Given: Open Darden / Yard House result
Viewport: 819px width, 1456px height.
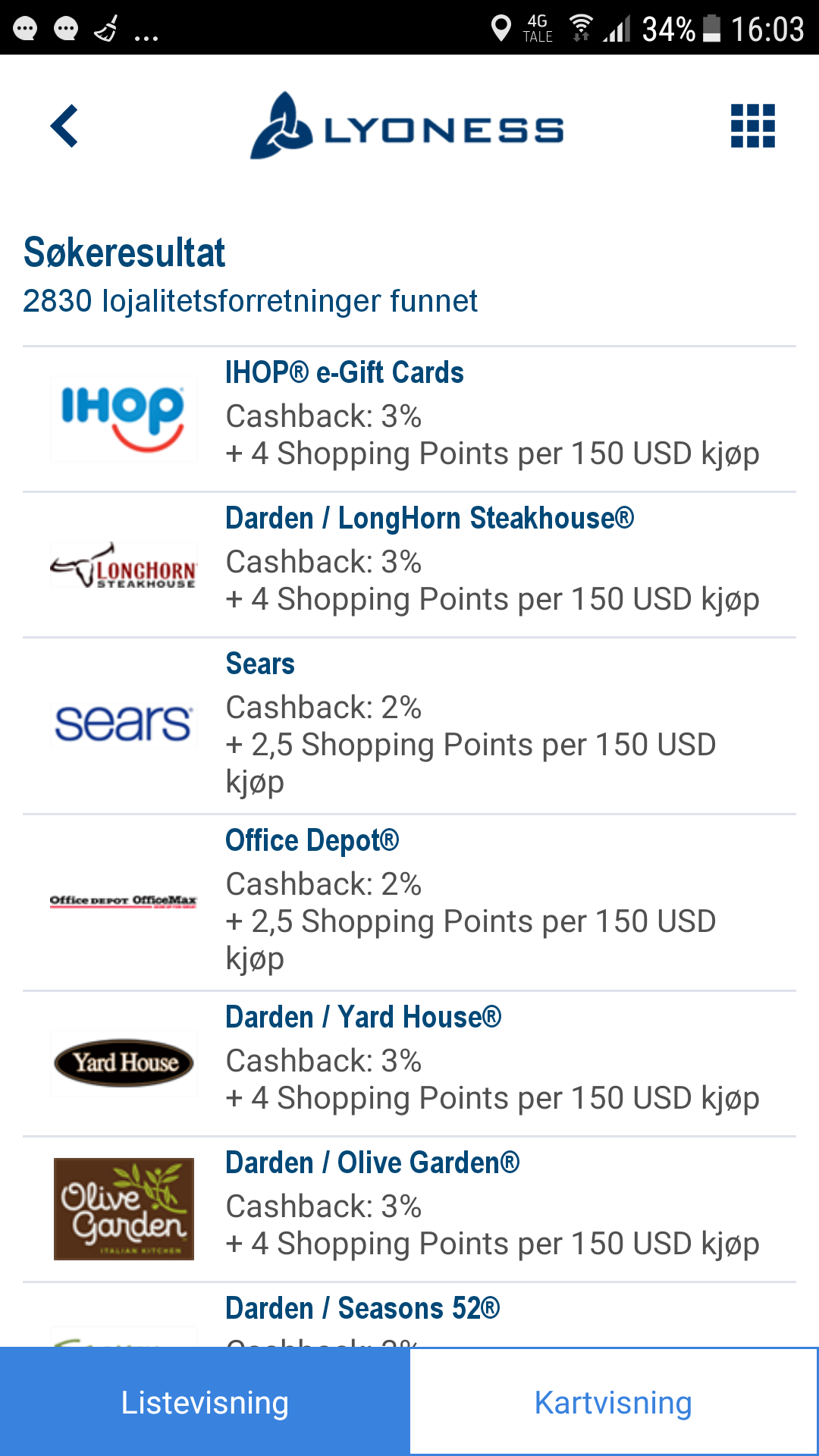Looking at the screenshot, I should click(x=409, y=1064).
